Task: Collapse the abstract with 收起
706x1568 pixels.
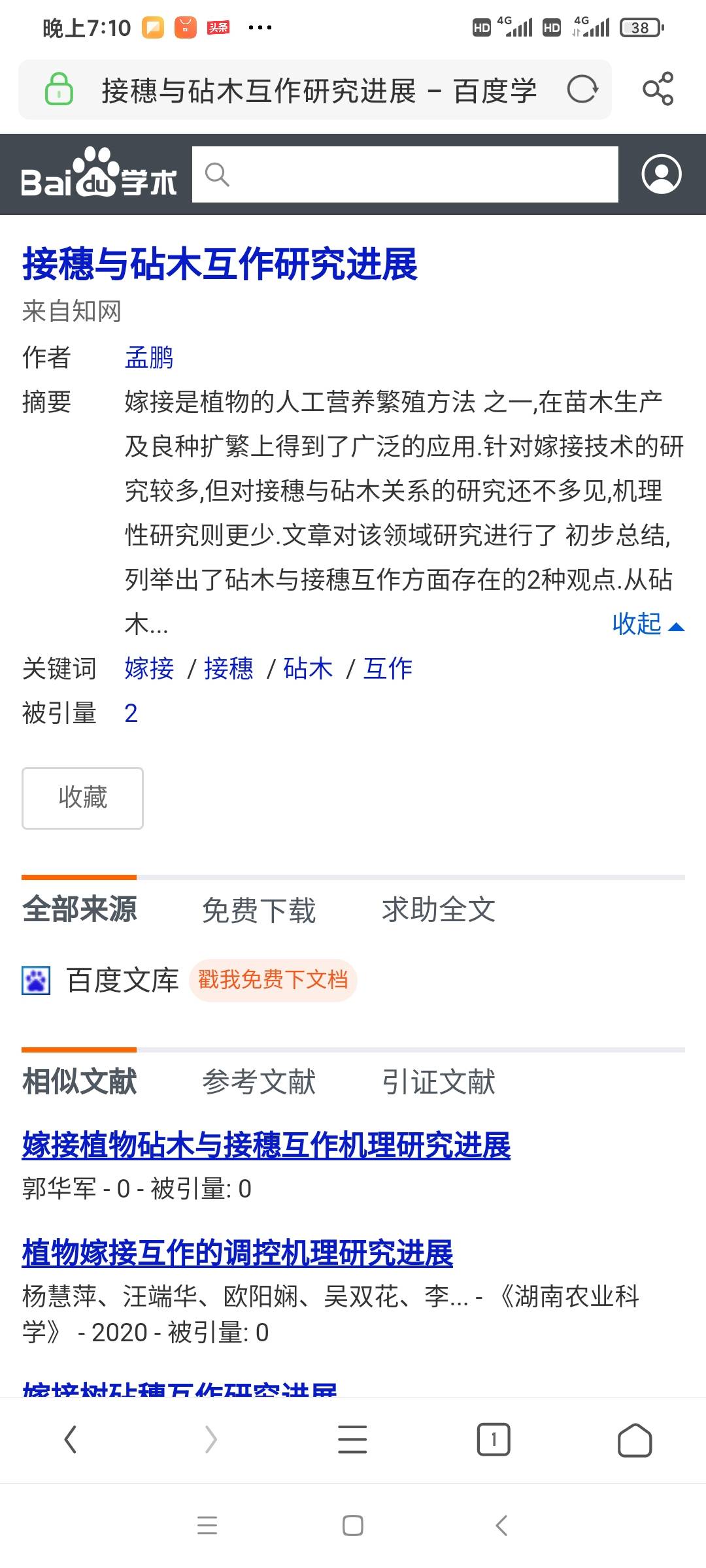Action: pos(648,625)
